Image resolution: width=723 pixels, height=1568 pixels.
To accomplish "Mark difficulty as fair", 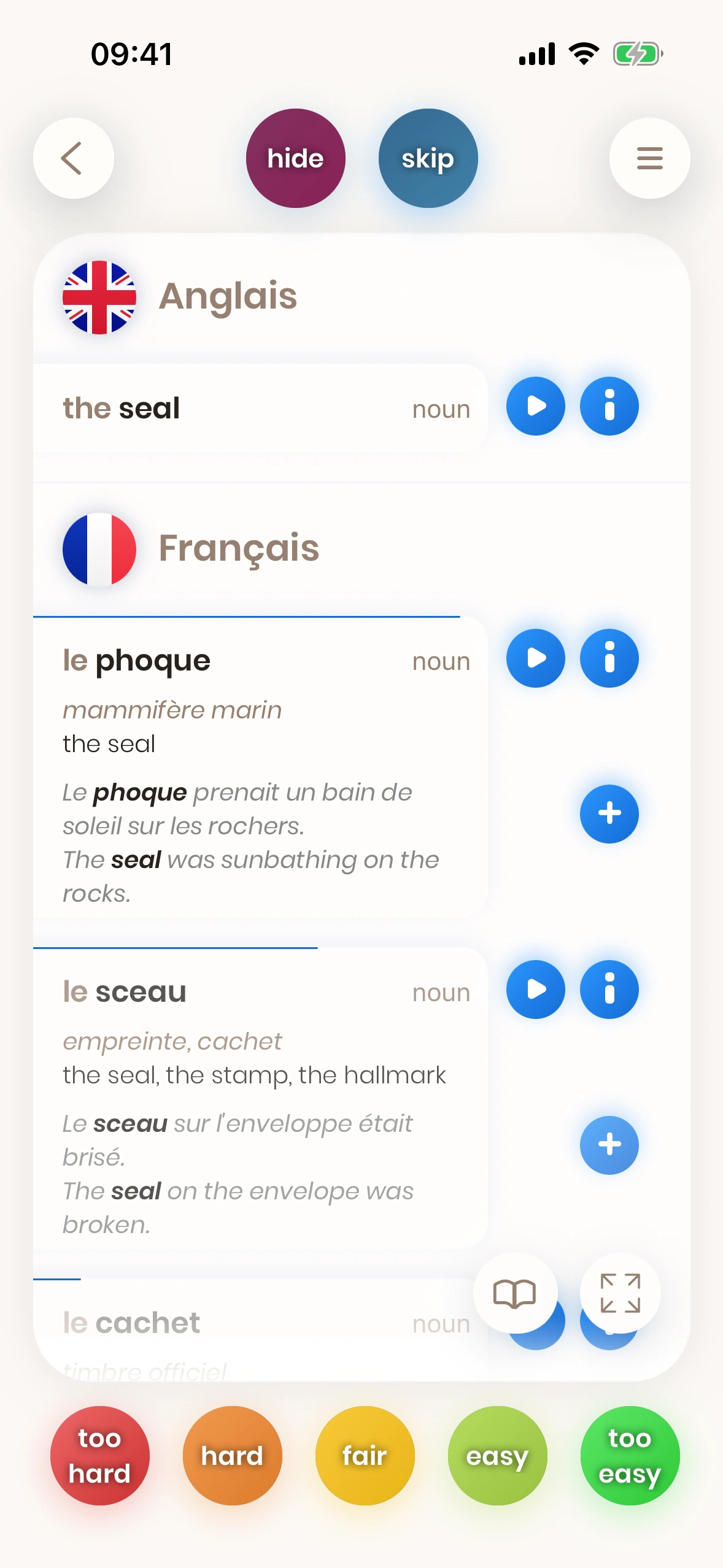I will [x=365, y=1456].
